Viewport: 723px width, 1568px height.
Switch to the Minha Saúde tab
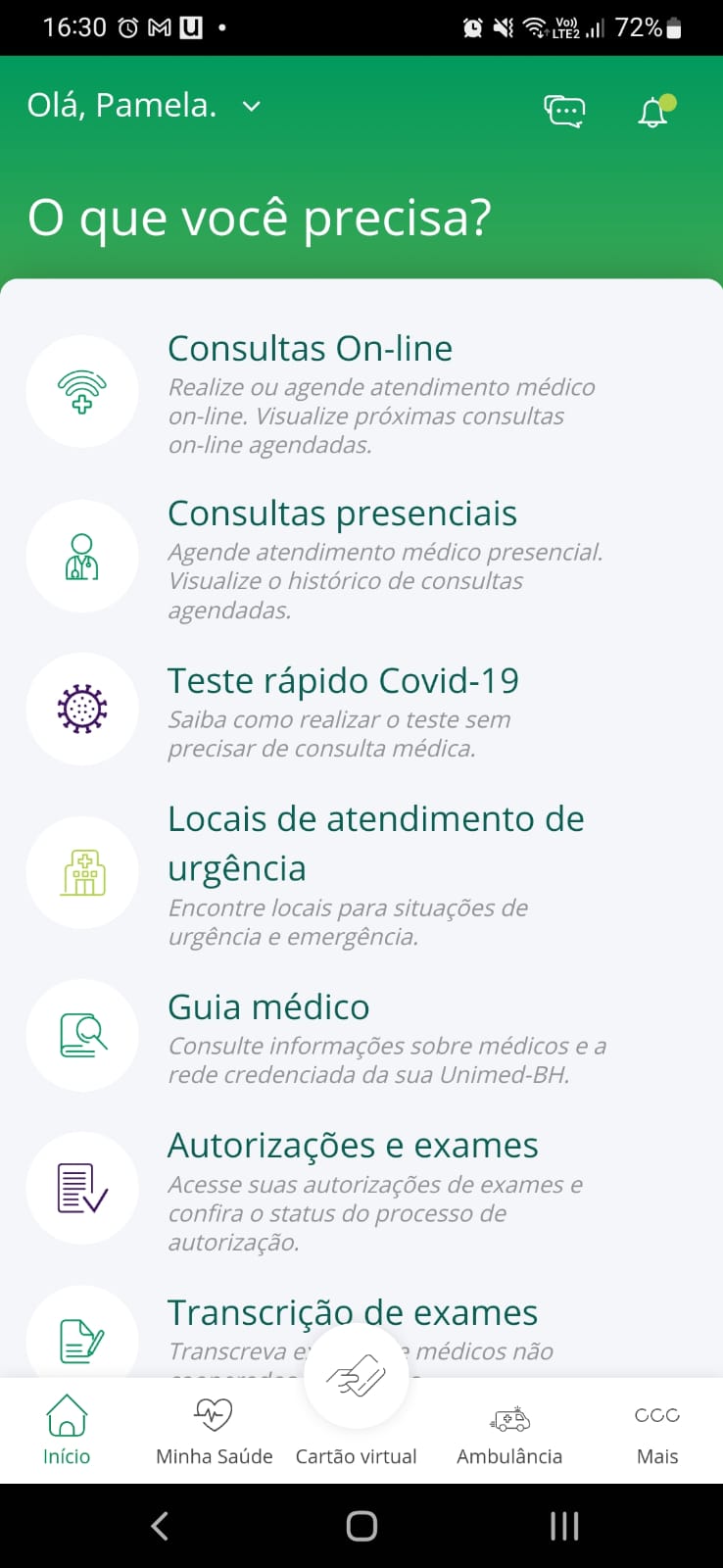pyautogui.click(x=214, y=1430)
